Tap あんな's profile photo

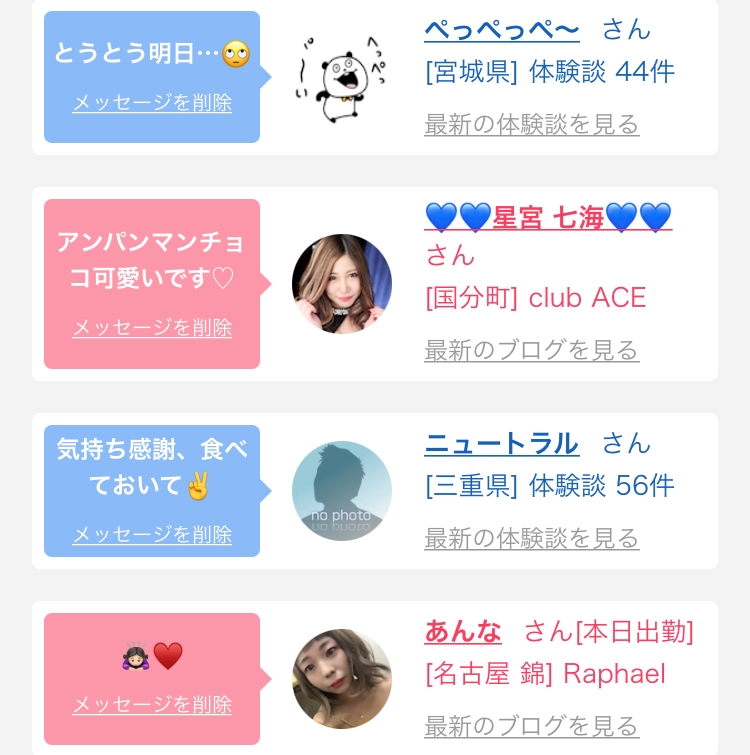(x=342, y=678)
